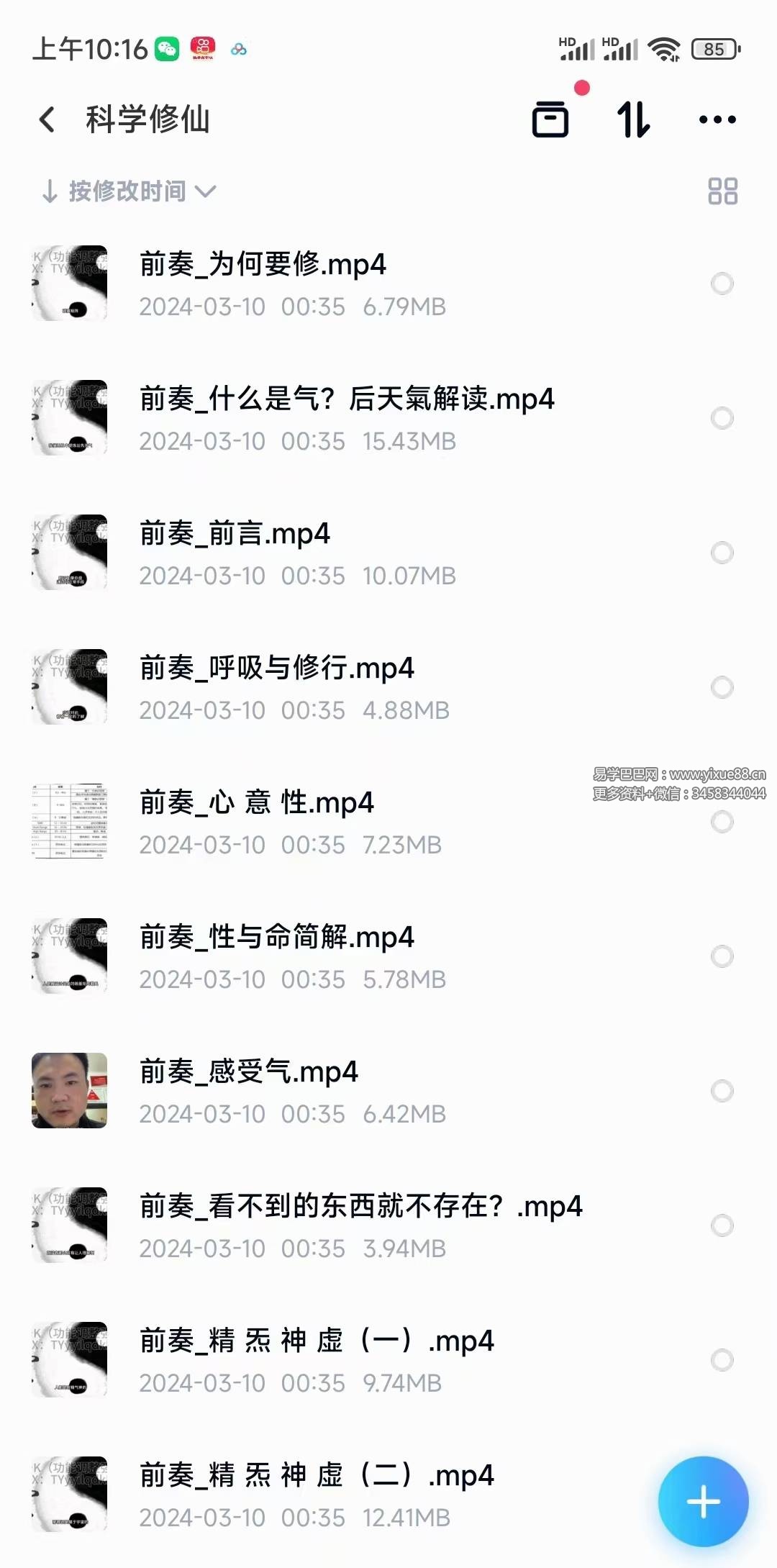Expand the 按修改时间 sort dropdown
The width and height of the screenshot is (777, 1568).
129,191
